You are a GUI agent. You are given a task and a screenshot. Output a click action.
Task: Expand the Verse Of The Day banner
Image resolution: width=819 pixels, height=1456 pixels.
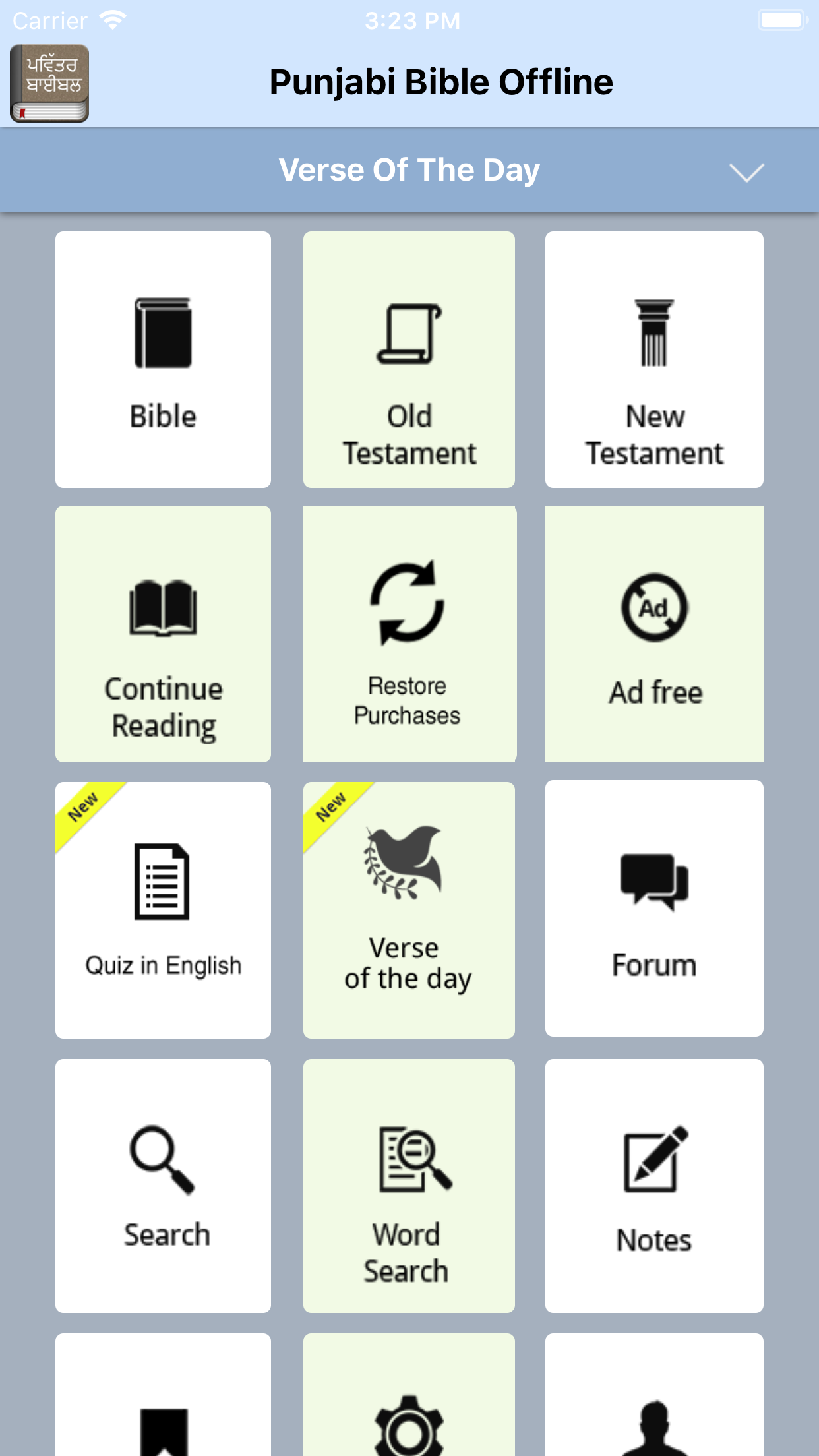[746, 171]
